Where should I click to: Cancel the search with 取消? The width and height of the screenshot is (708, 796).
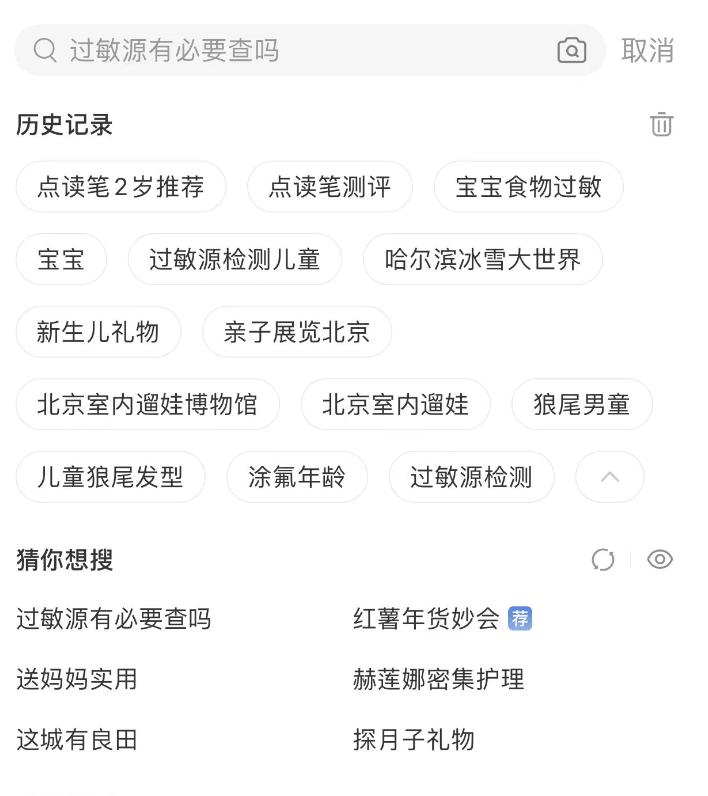click(647, 50)
